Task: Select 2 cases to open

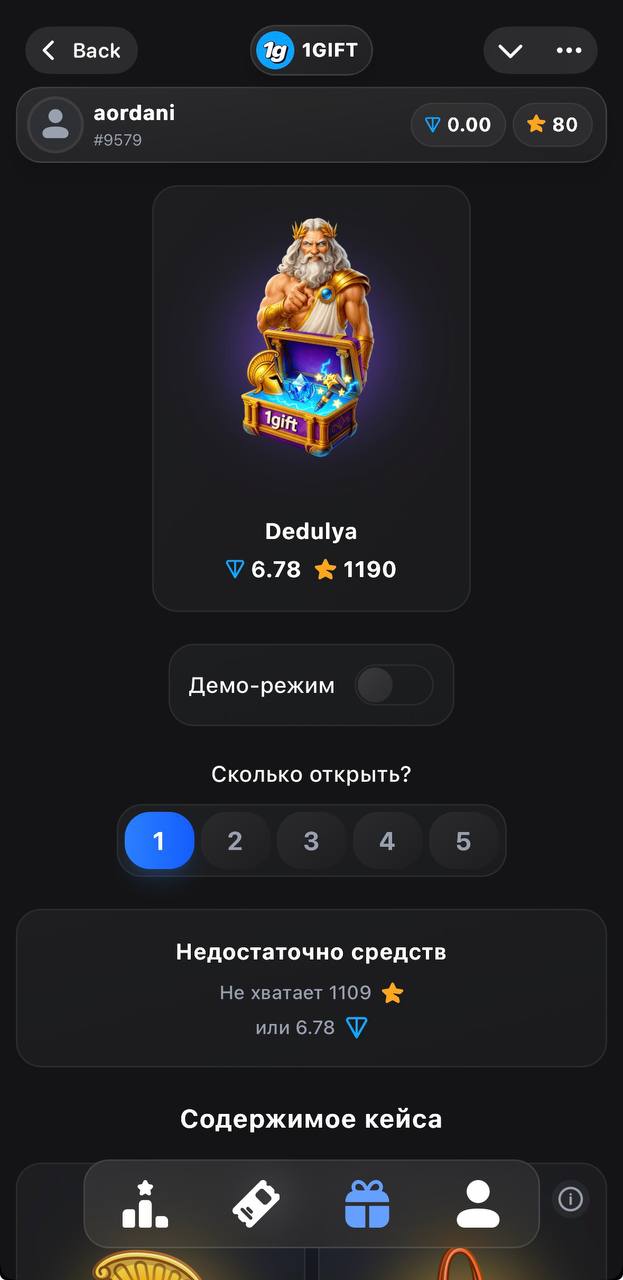Action: 235,841
